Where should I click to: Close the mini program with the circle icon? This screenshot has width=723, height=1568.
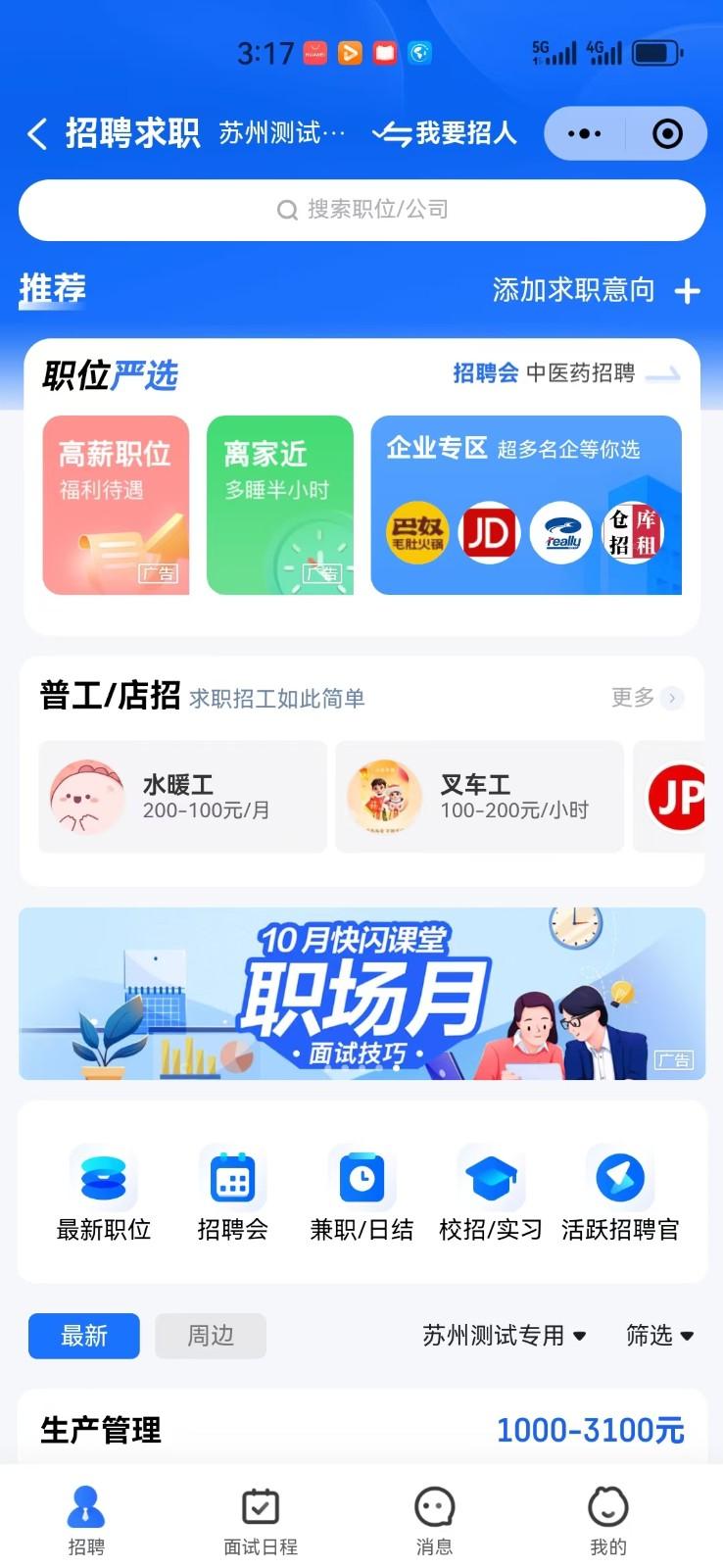click(x=667, y=133)
